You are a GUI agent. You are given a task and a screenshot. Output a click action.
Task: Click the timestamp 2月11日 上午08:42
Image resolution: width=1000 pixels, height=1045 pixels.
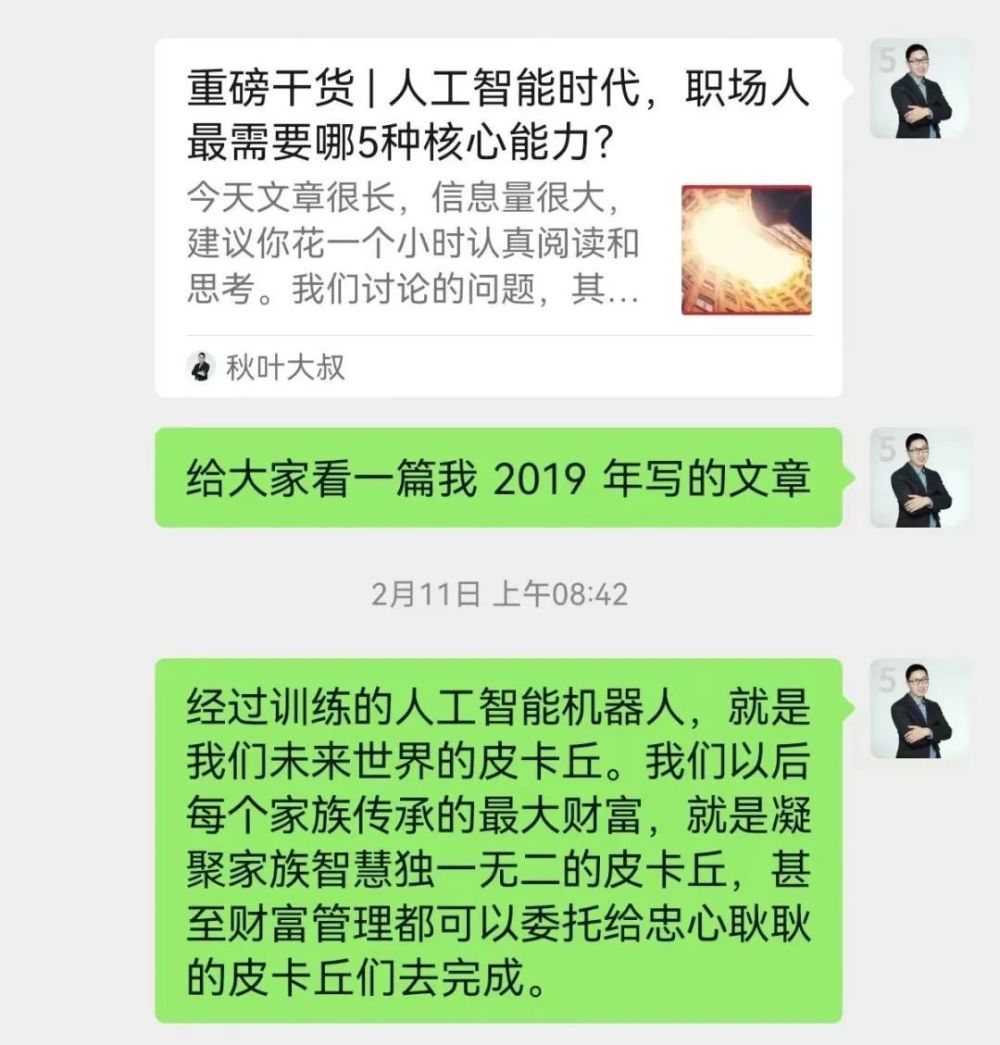point(500,591)
